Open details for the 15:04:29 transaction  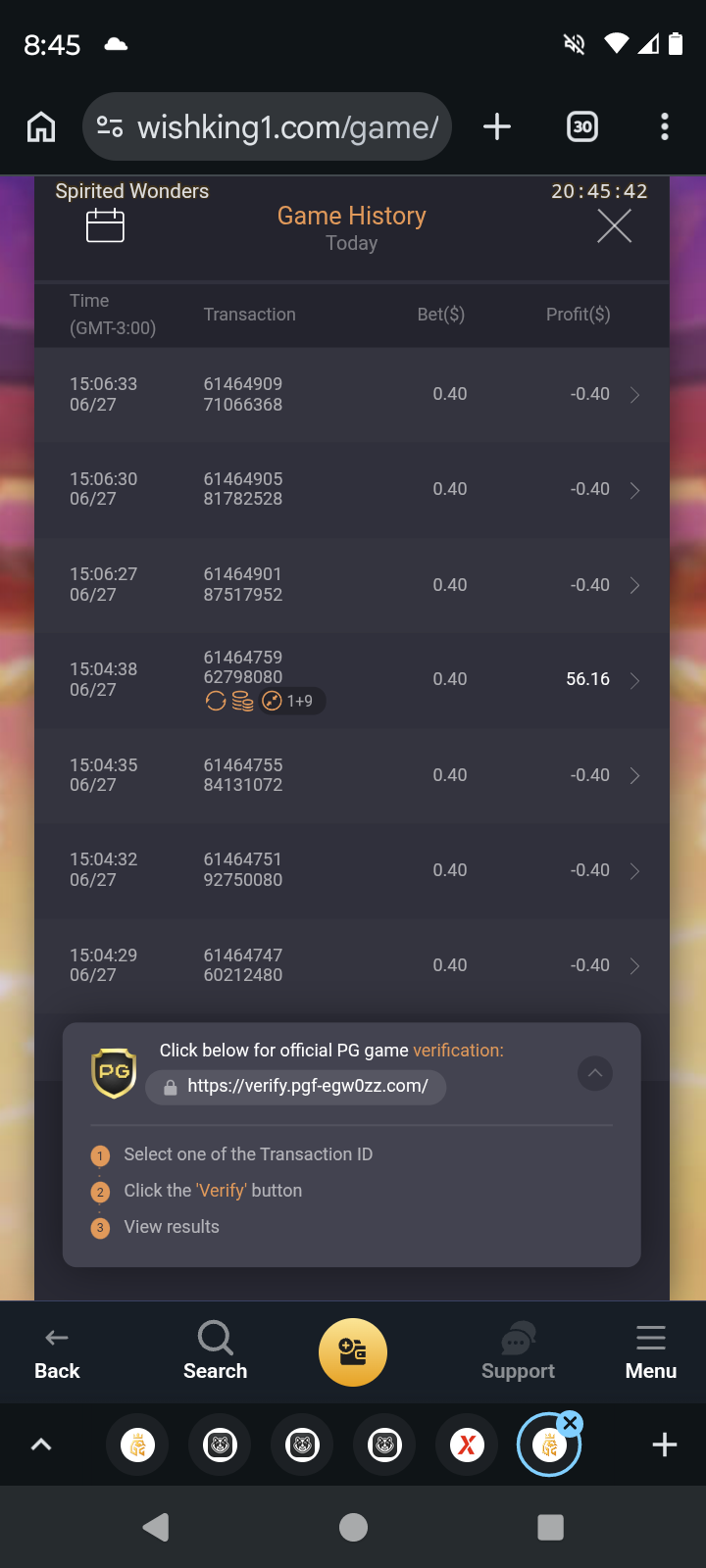(352, 965)
